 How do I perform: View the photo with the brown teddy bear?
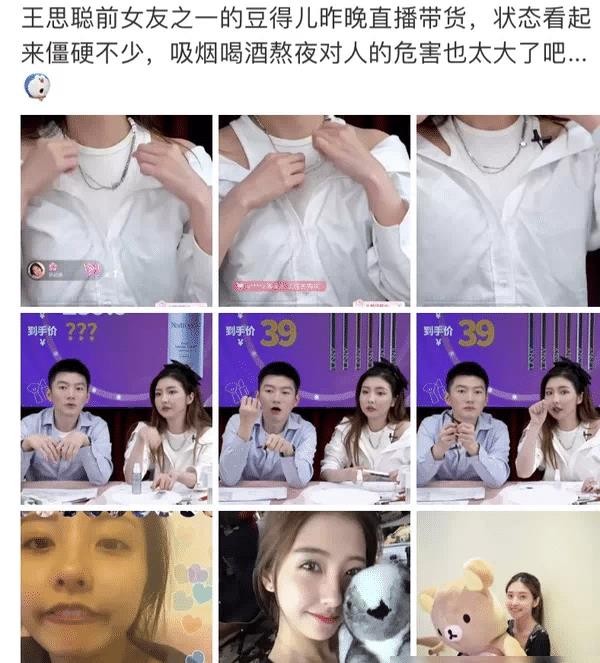point(507,586)
